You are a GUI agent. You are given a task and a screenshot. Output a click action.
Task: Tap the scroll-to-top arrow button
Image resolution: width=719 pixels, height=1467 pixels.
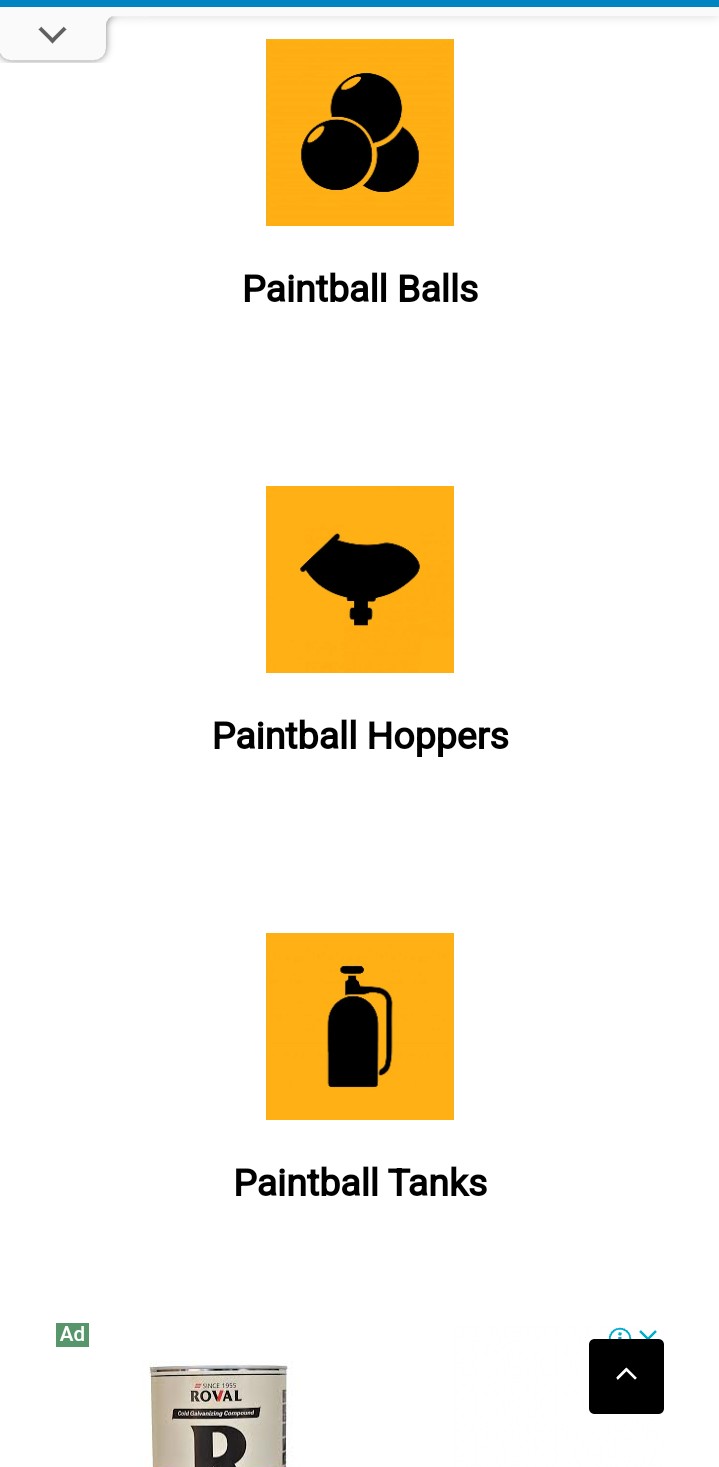(x=626, y=1376)
